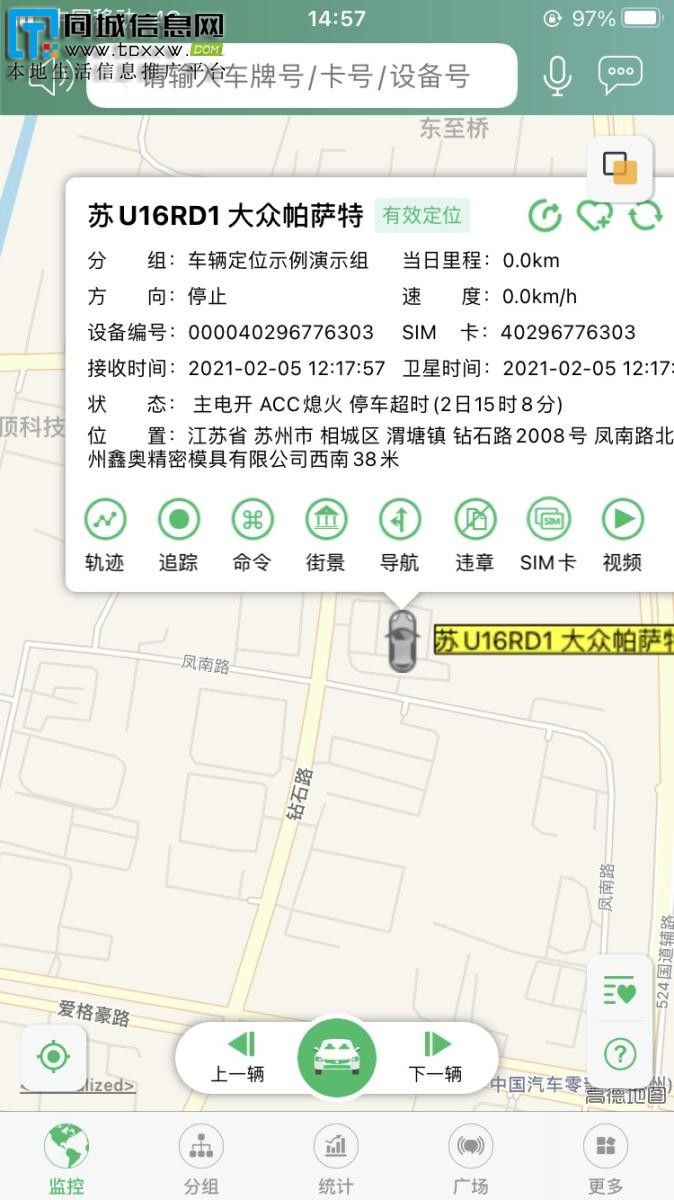View the vehicle track (轨迹)
The image size is (674, 1200).
pyautogui.click(x=105, y=536)
